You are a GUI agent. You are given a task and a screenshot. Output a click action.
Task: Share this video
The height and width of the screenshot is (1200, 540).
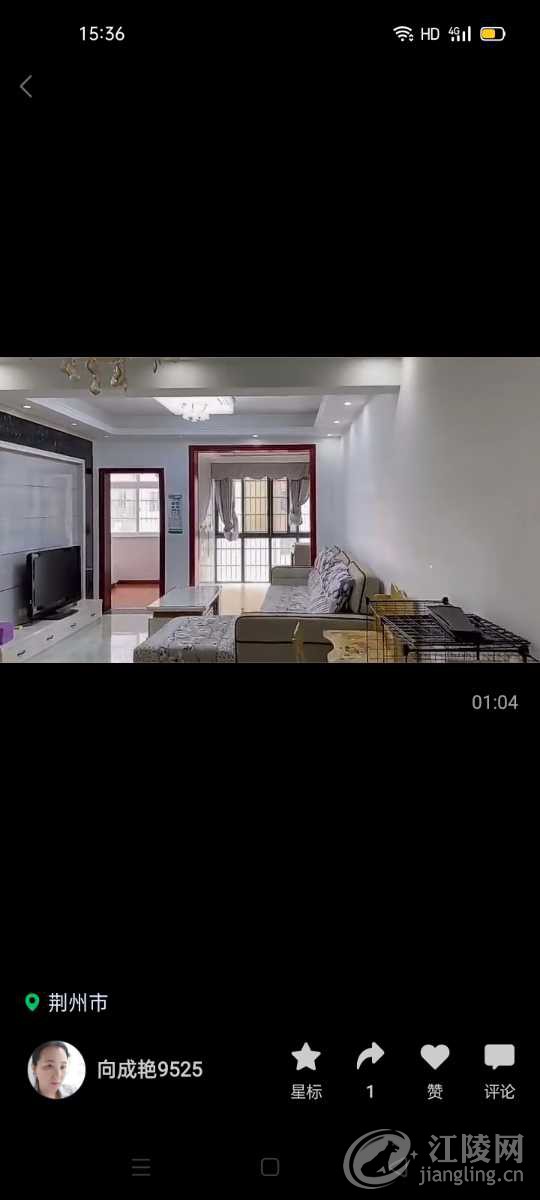point(370,1070)
